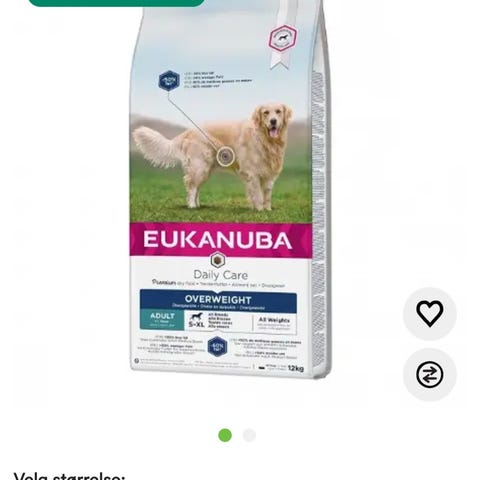The height and width of the screenshot is (480, 480).
Task: Compare this product using arrows icon
Action: 430,374
